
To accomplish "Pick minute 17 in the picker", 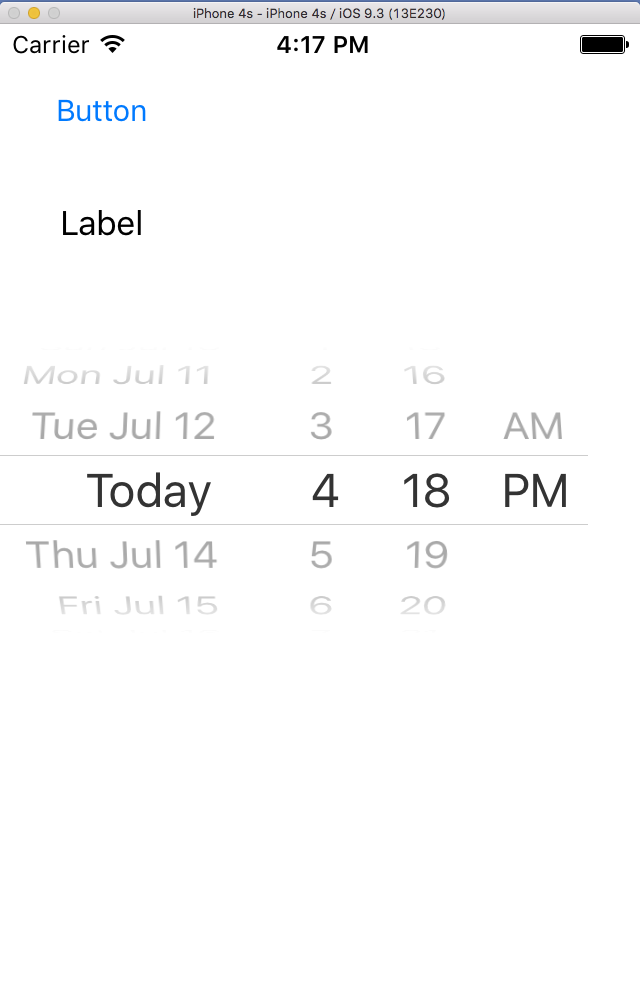I will 425,427.
